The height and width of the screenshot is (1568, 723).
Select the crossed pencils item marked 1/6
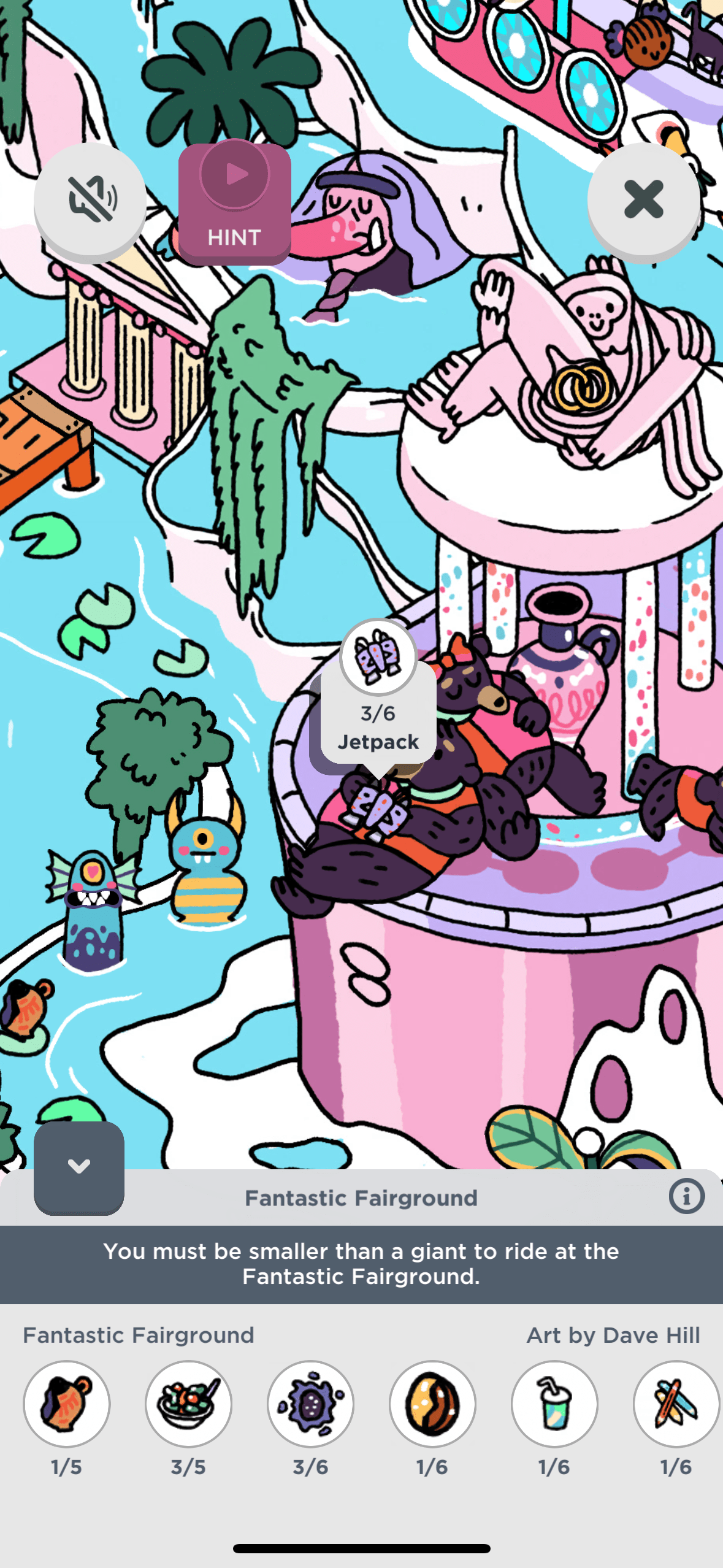pyautogui.click(x=676, y=1404)
